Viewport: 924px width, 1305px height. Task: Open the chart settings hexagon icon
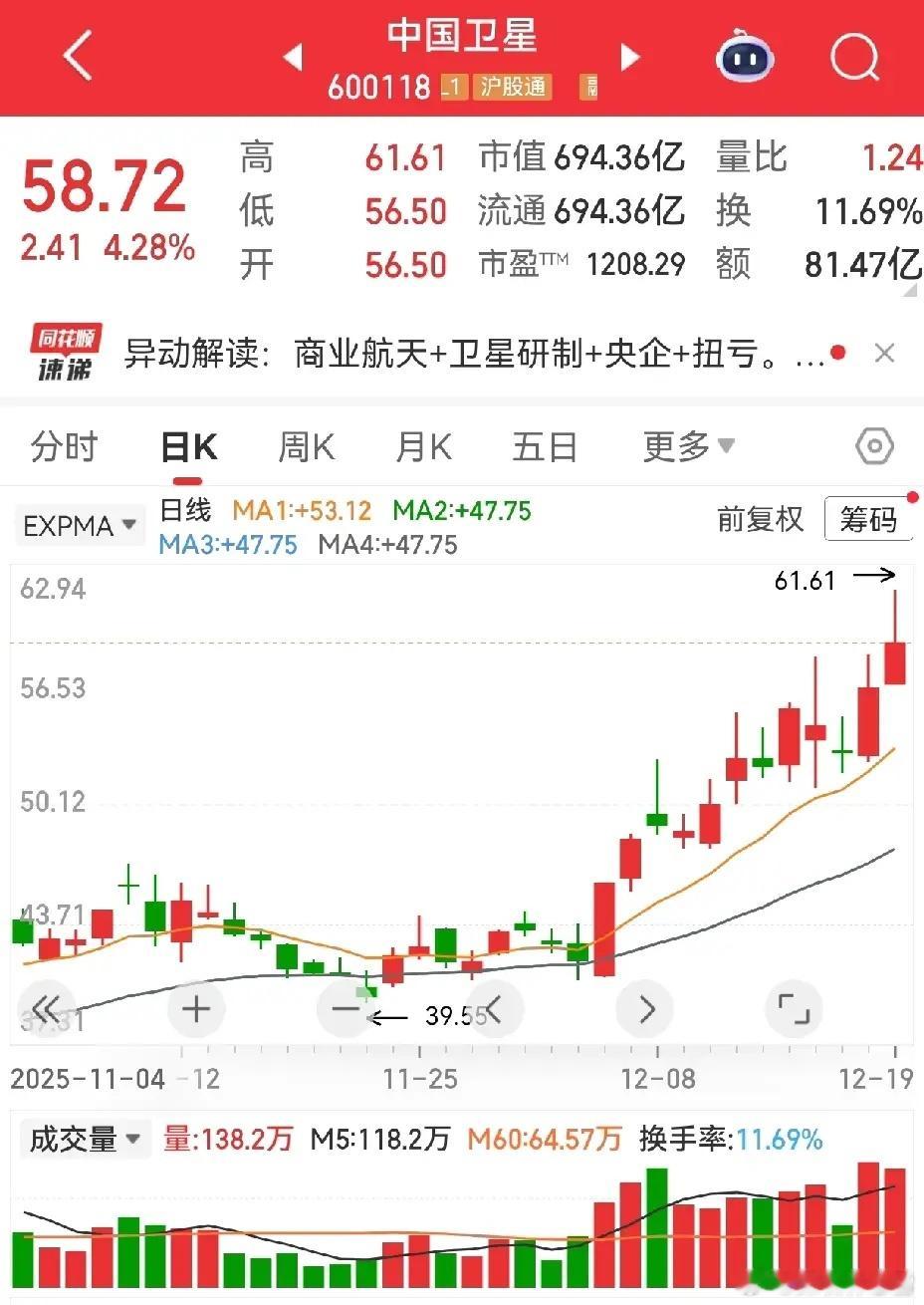point(874,446)
